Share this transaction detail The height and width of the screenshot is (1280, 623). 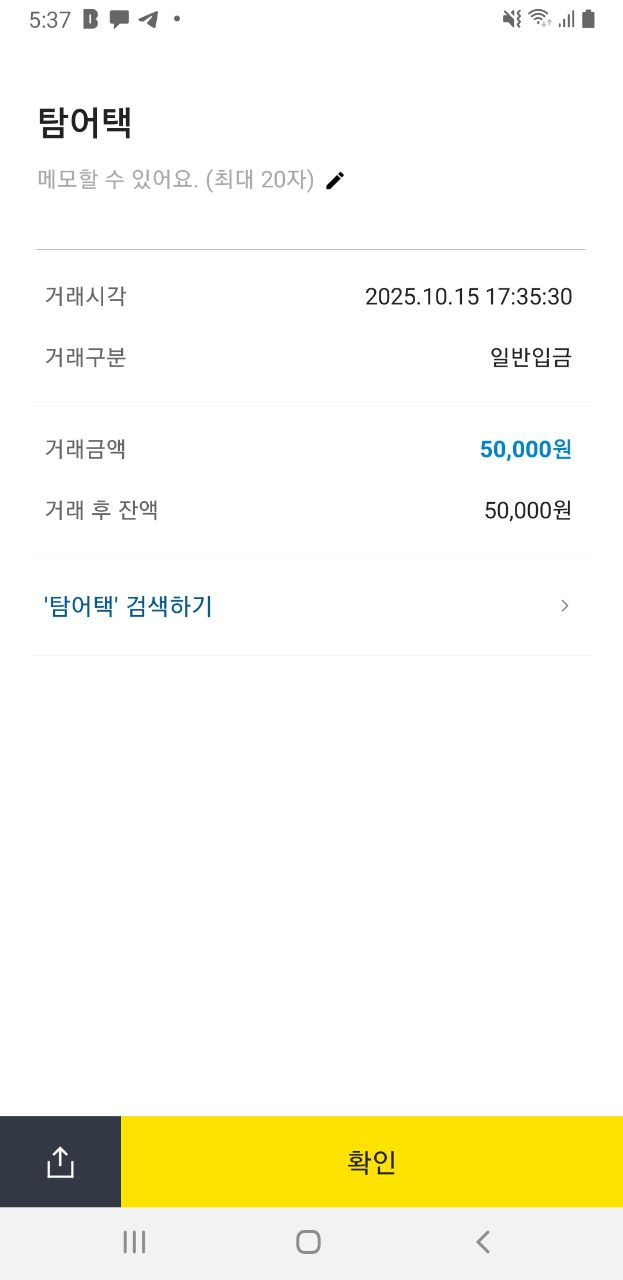coord(60,1162)
